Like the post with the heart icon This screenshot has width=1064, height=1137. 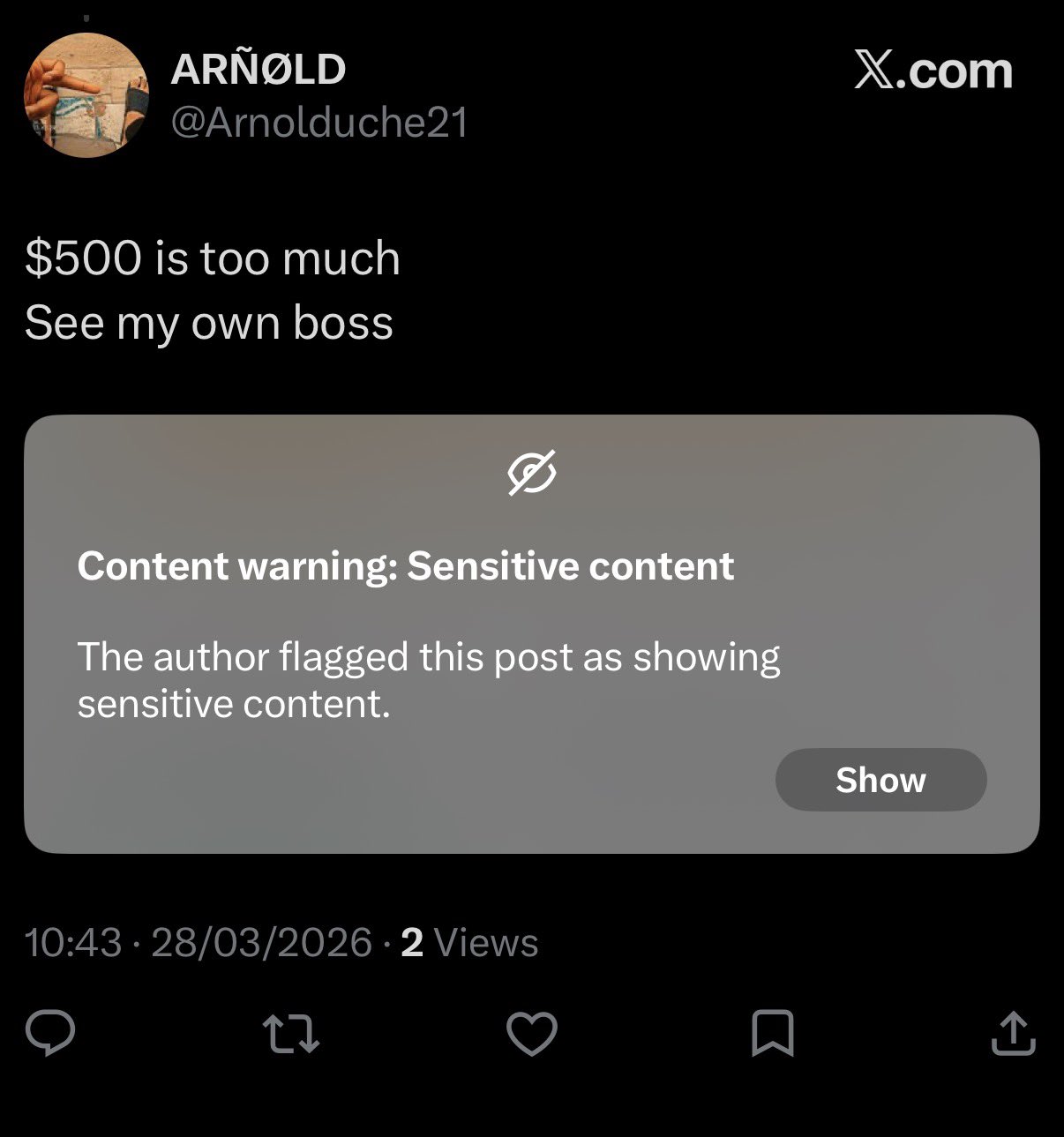click(532, 1034)
